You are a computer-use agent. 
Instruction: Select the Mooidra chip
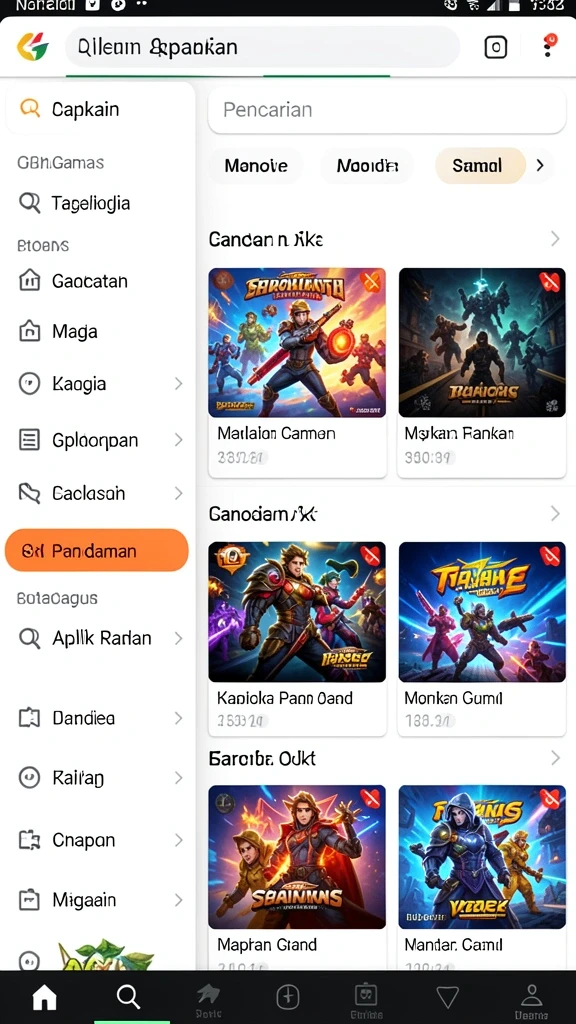367,166
